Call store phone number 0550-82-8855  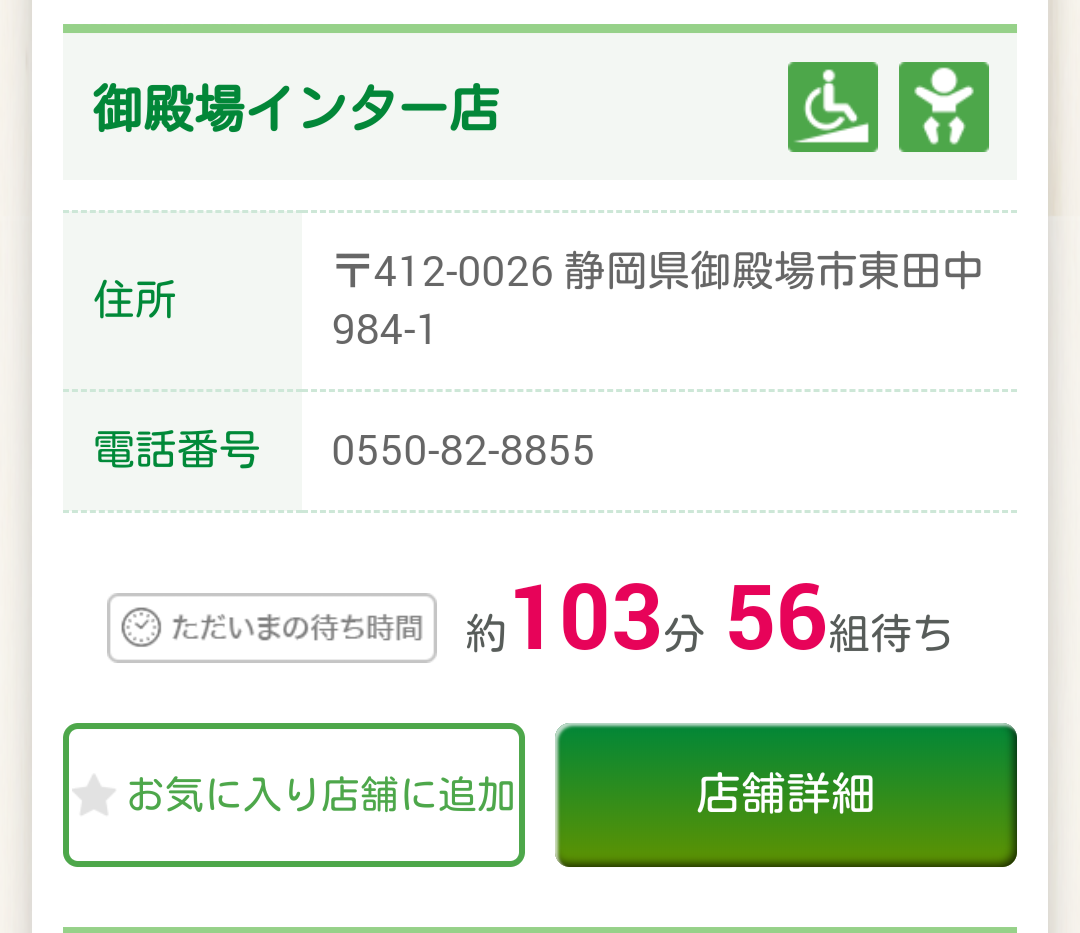(463, 451)
